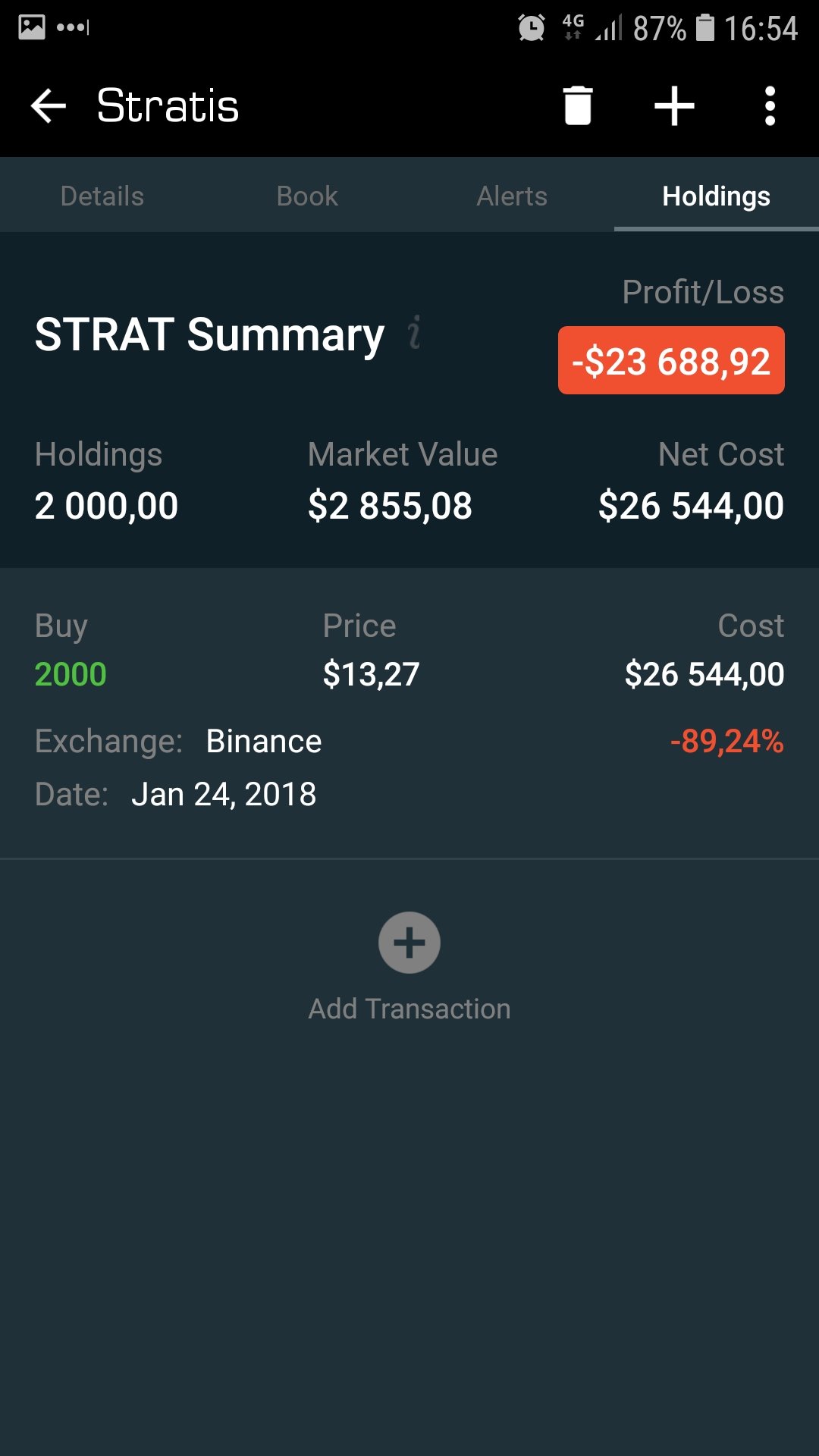Switch to the Alerts tab
The height and width of the screenshot is (1456, 819).
click(x=512, y=196)
